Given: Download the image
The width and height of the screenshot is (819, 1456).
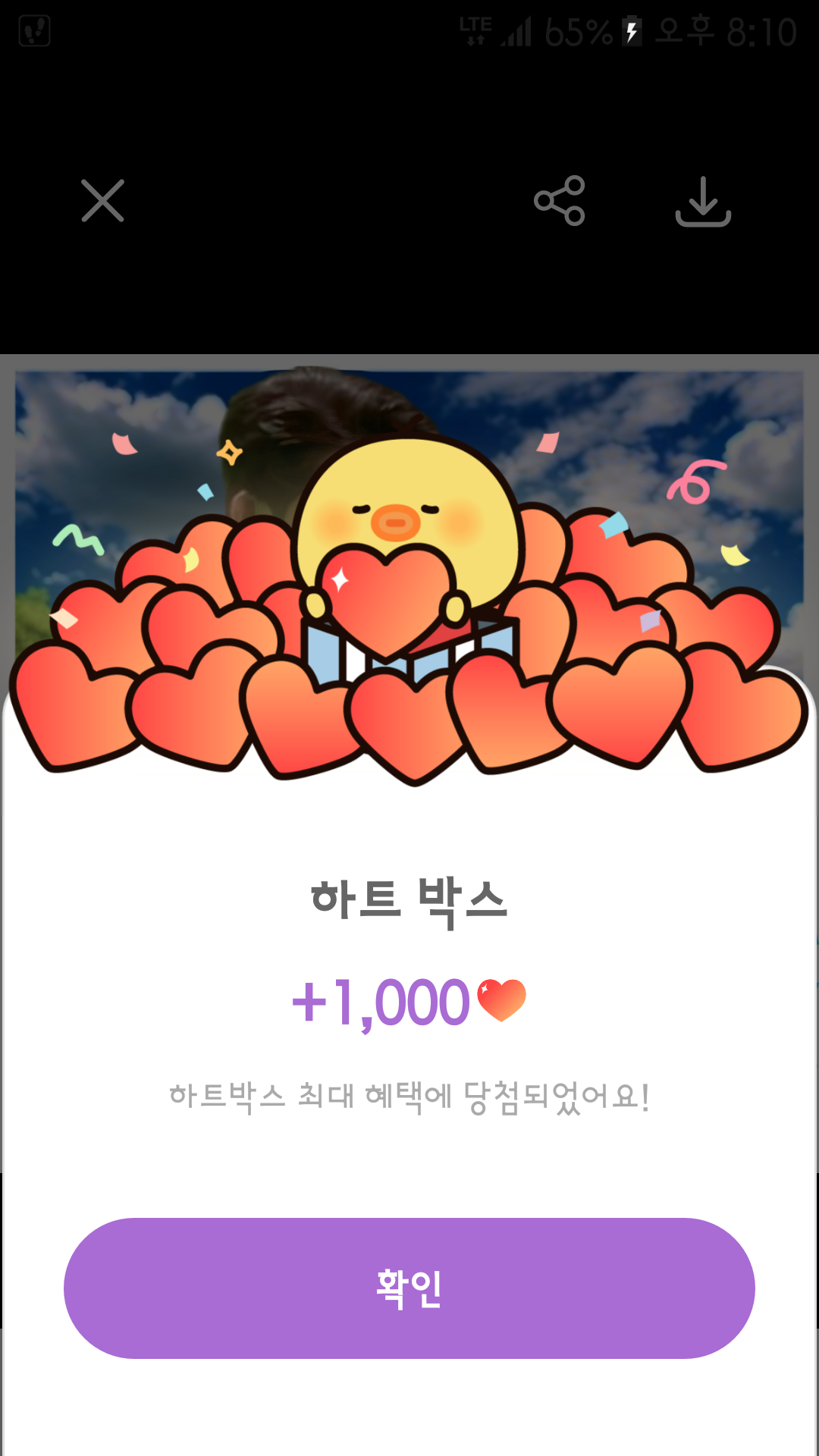Looking at the screenshot, I should pyautogui.click(x=703, y=202).
